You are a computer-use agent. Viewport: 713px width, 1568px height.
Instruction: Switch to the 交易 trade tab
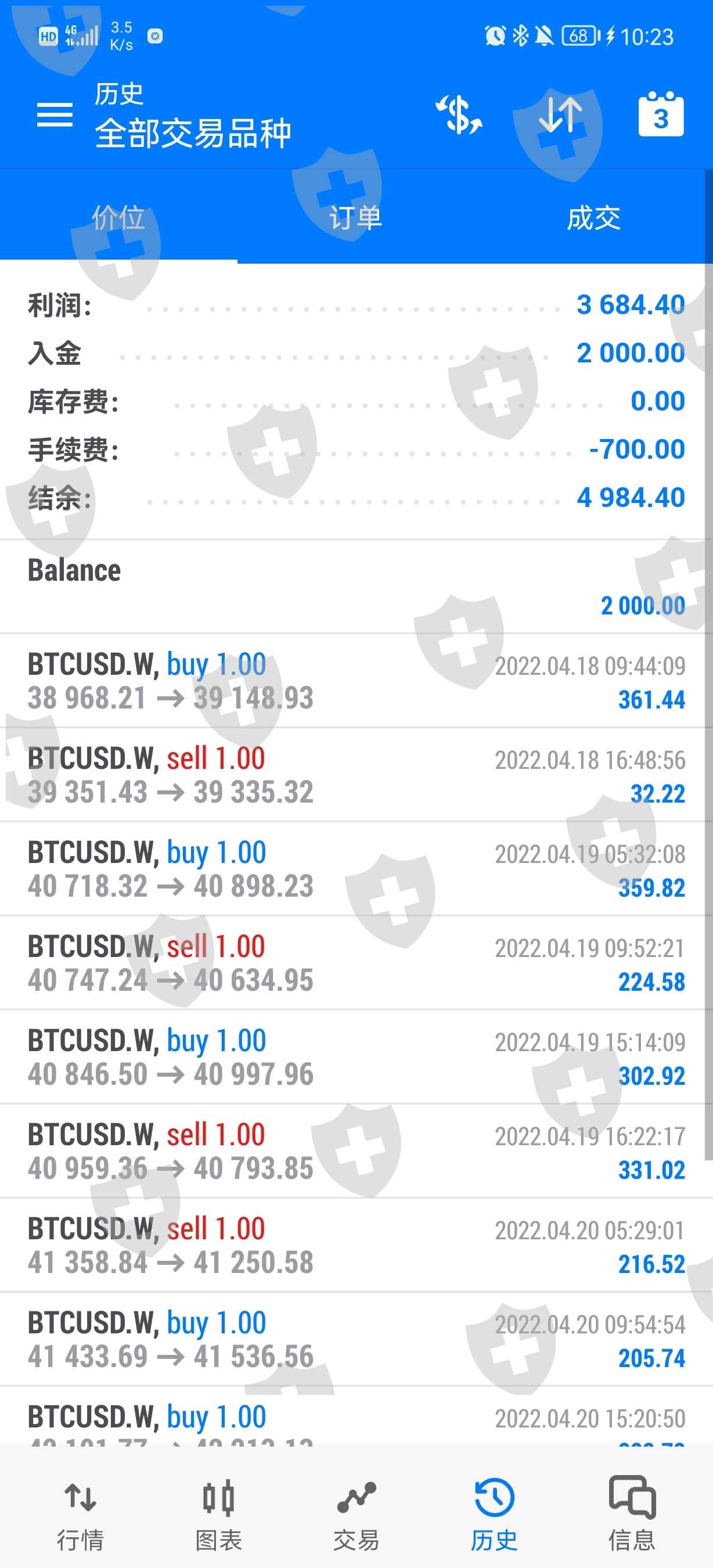pyautogui.click(x=356, y=1514)
